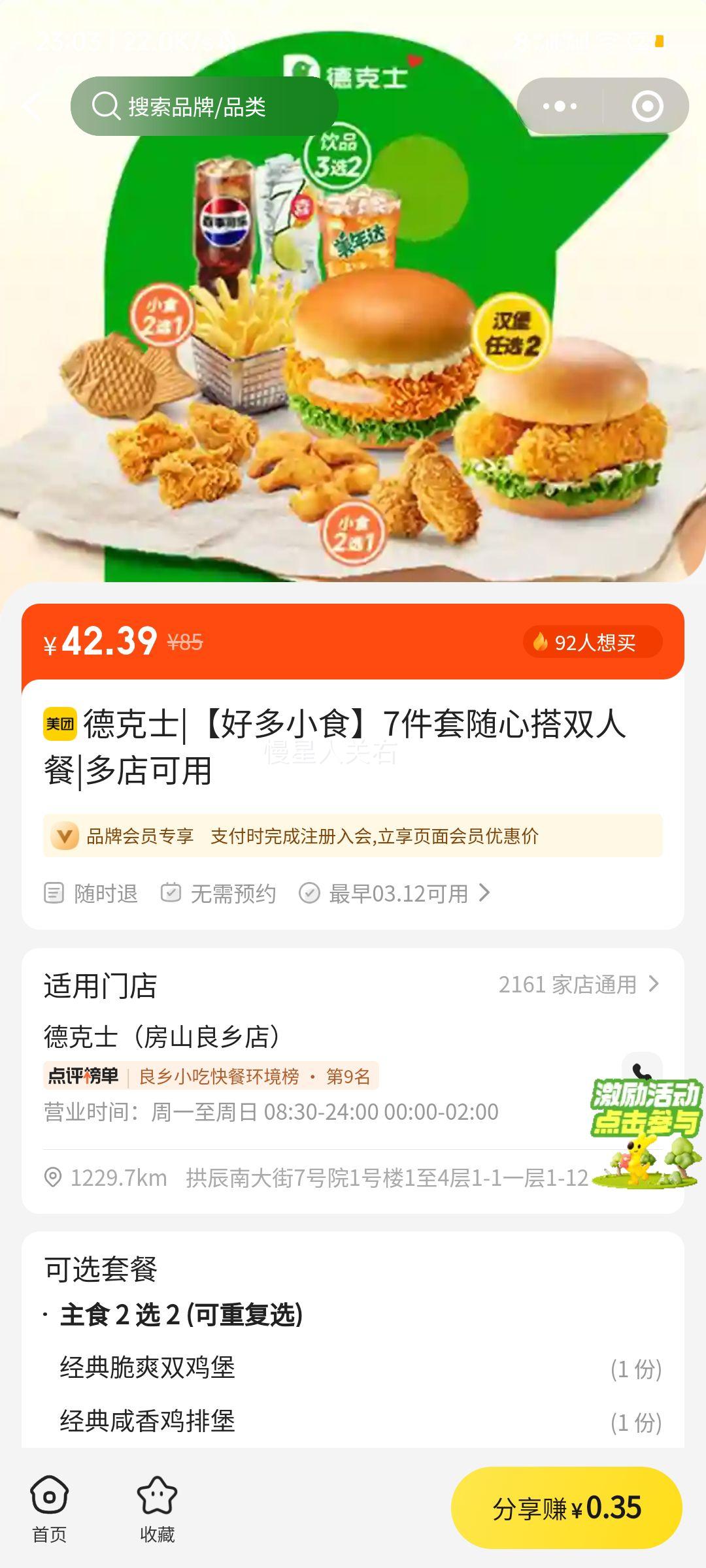View the 最早03.12可用 usage details
Screen dimensions: 706x1568
click(399, 893)
